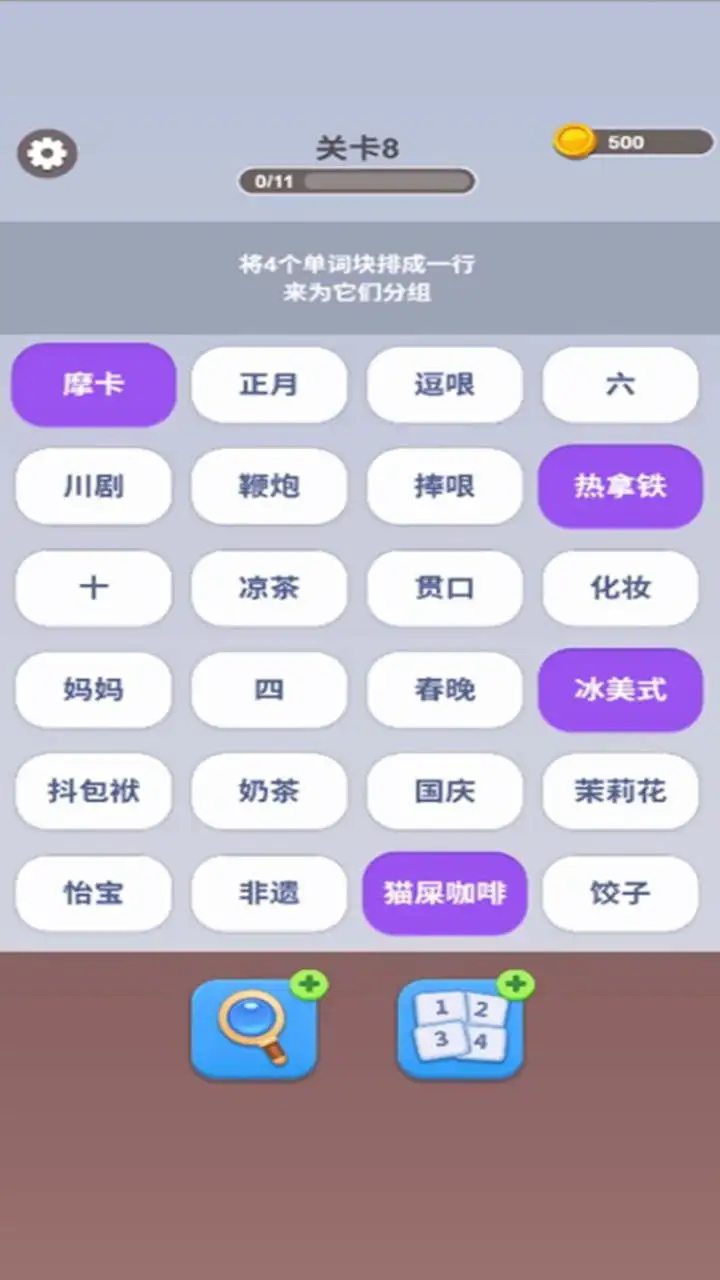Viewport: 720px width, 1280px height.
Task: Click the green plus badge on the magnifier power-up
Action: (310, 986)
